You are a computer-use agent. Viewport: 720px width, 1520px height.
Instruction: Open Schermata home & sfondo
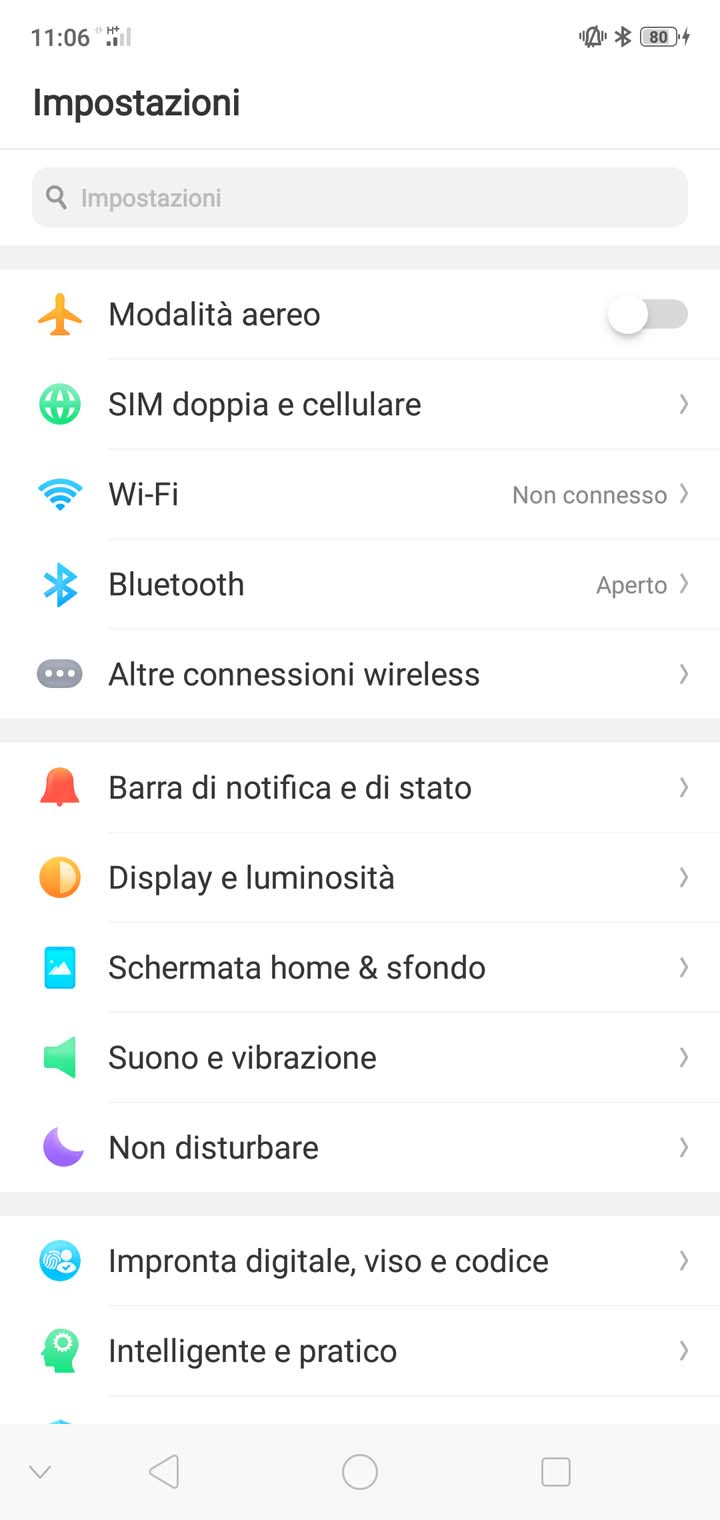click(360, 967)
